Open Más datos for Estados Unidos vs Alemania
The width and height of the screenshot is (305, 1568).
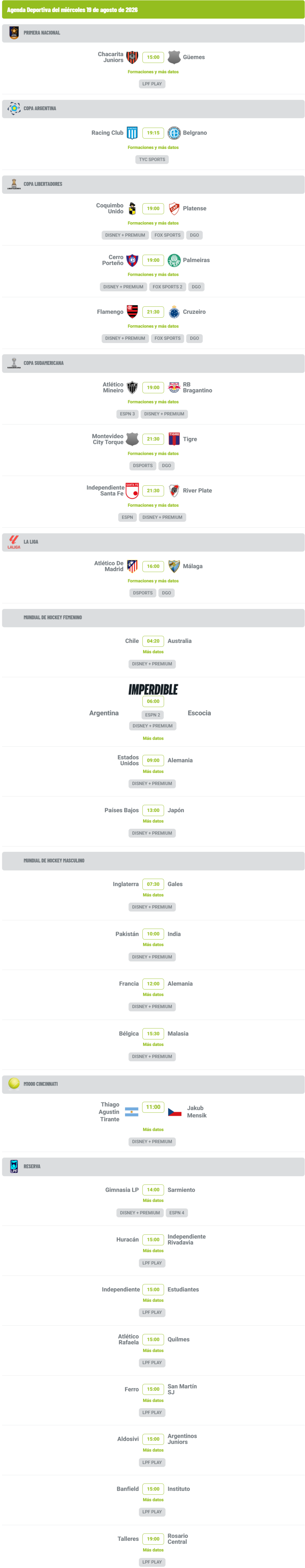(x=153, y=771)
